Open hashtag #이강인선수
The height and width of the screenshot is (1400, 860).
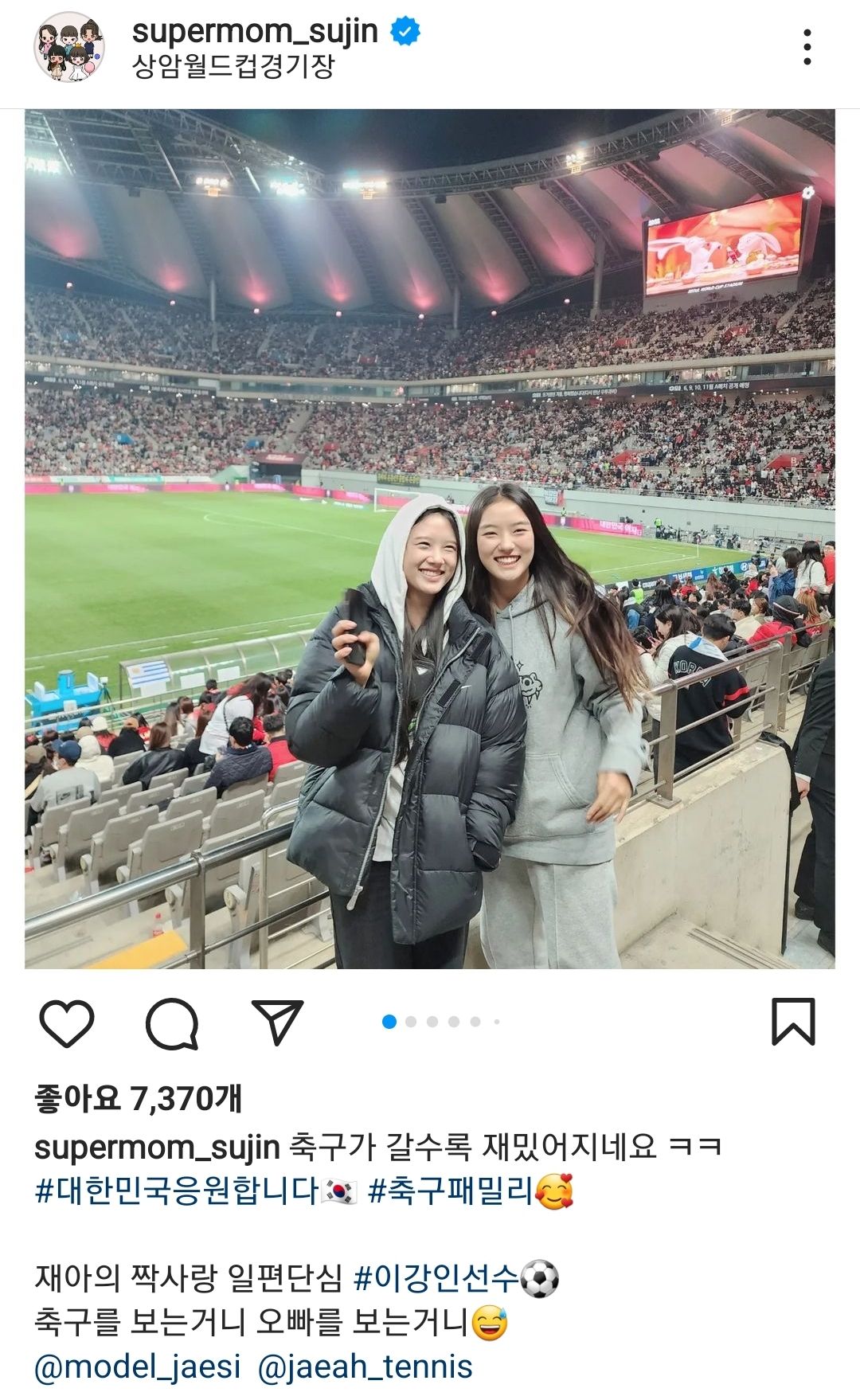click(436, 1278)
